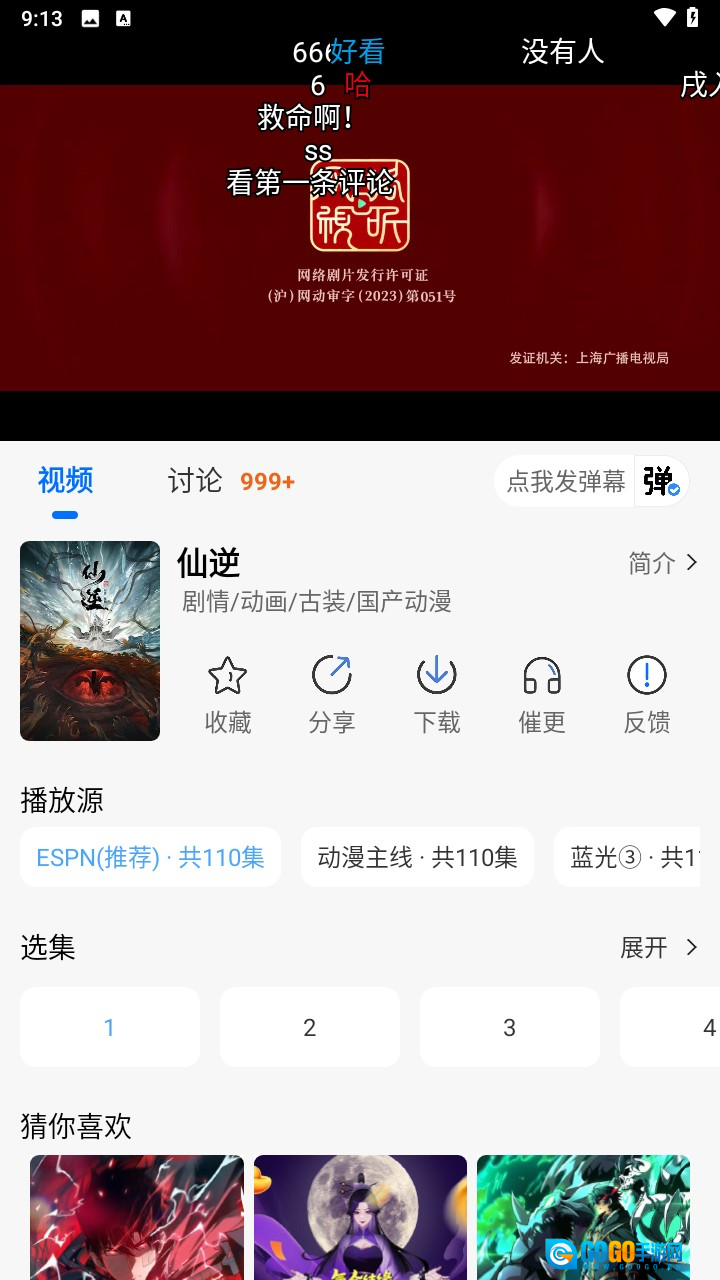720x1280 pixels.
Task: Open the moon lady recommendation card
Action: (x=360, y=1217)
